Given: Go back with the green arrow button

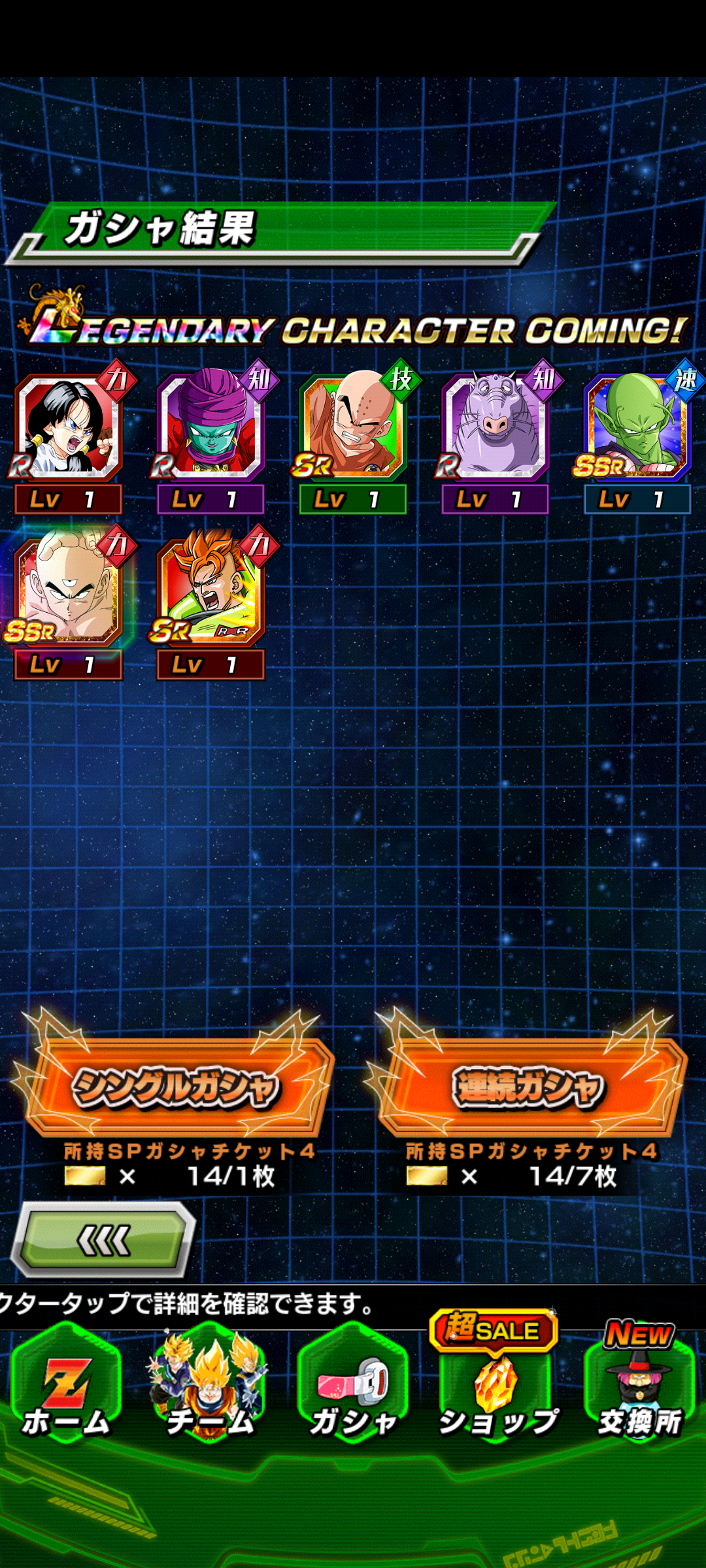Looking at the screenshot, I should [x=103, y=1240].
